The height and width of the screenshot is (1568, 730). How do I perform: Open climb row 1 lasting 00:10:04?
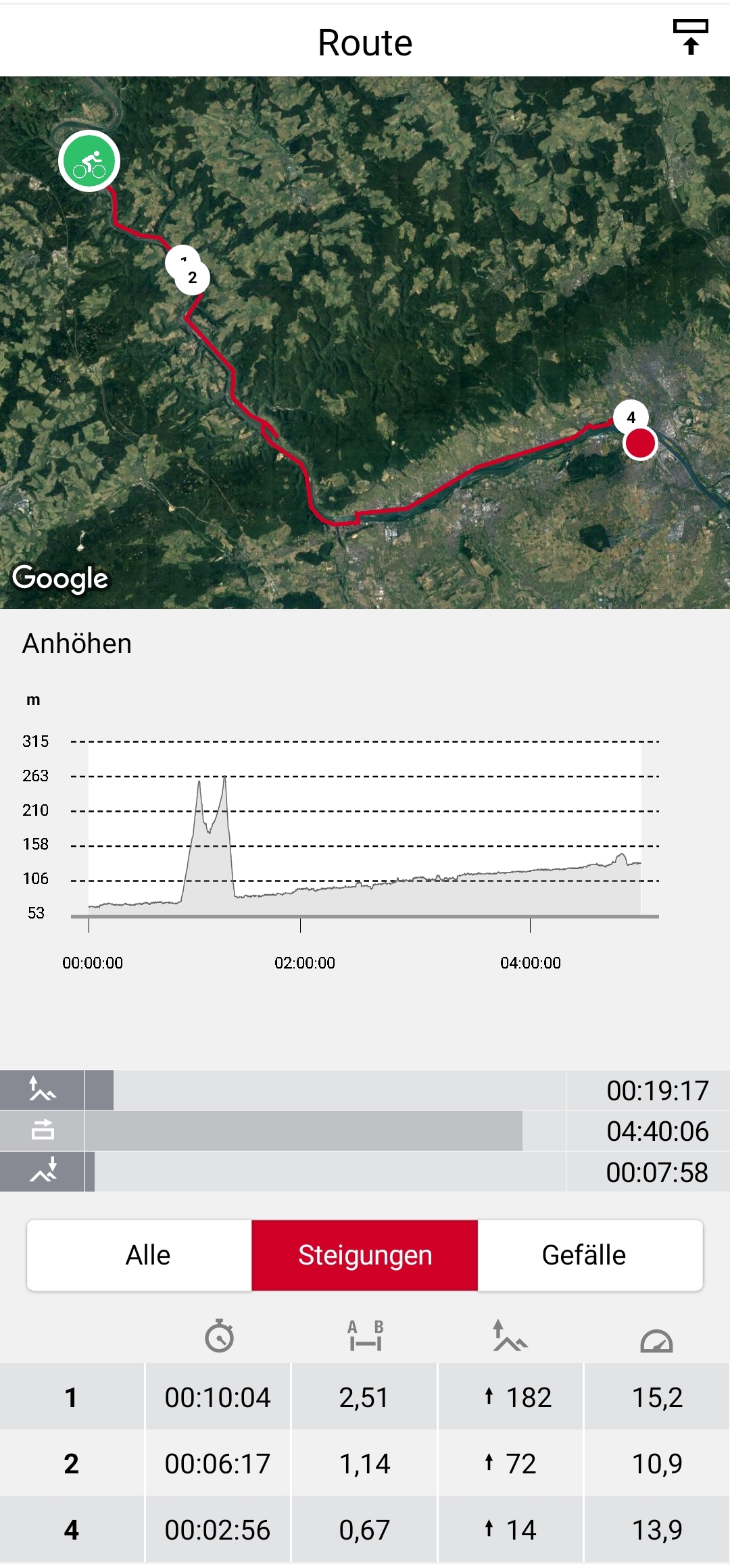365,1397
